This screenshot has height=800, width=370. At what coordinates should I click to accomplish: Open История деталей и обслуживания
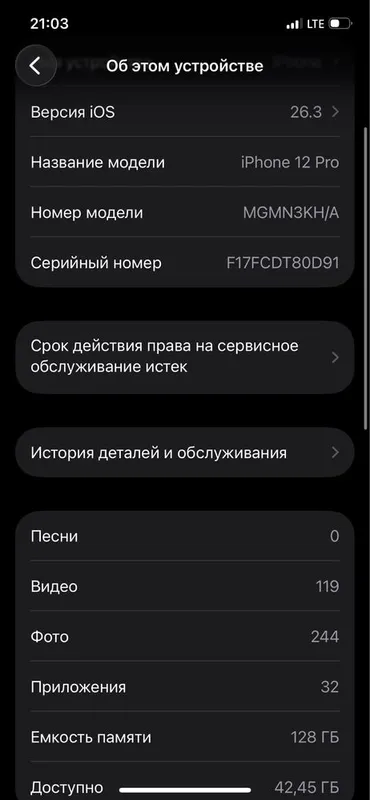[185, 453]
